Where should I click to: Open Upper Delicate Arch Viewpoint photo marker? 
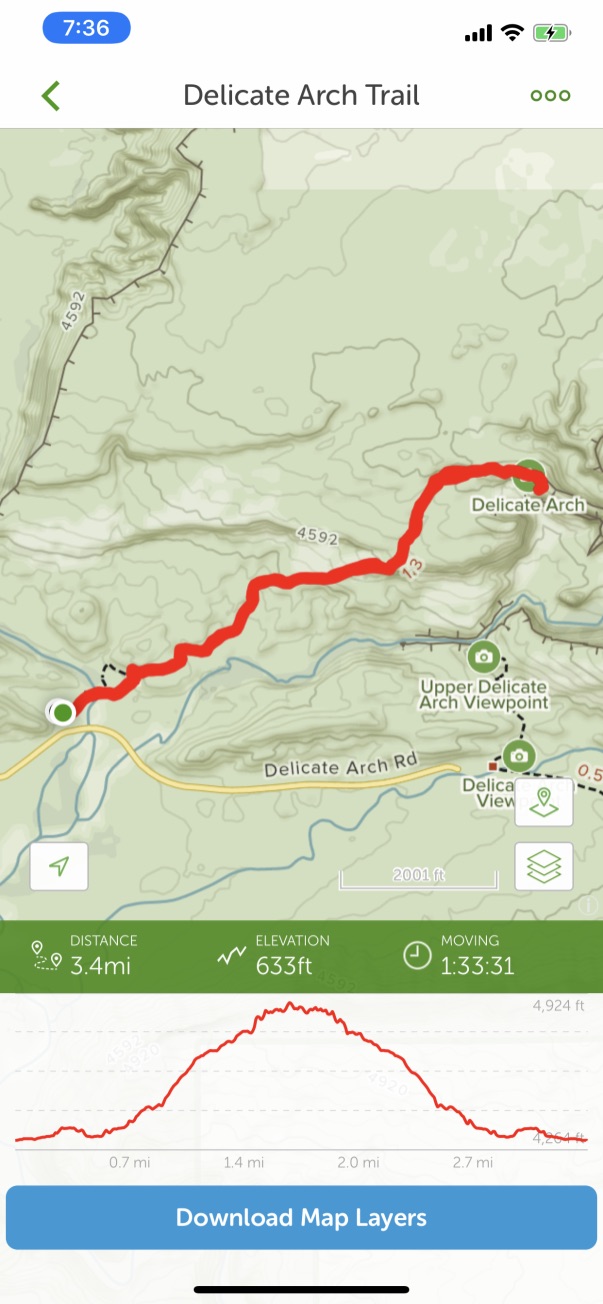click(484, 657)
